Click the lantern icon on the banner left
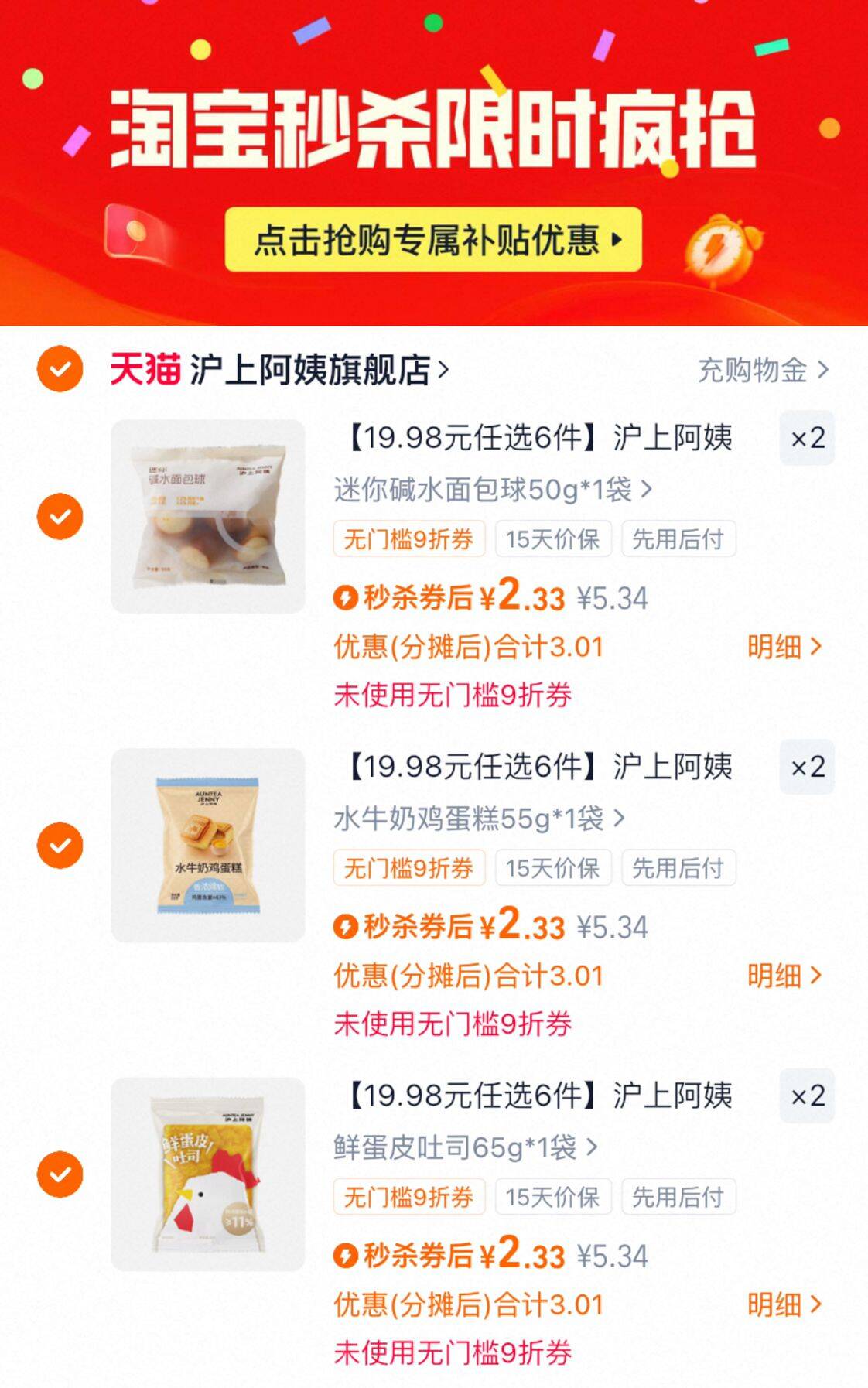Screen dimensions: 868x1388 [137, 229]
